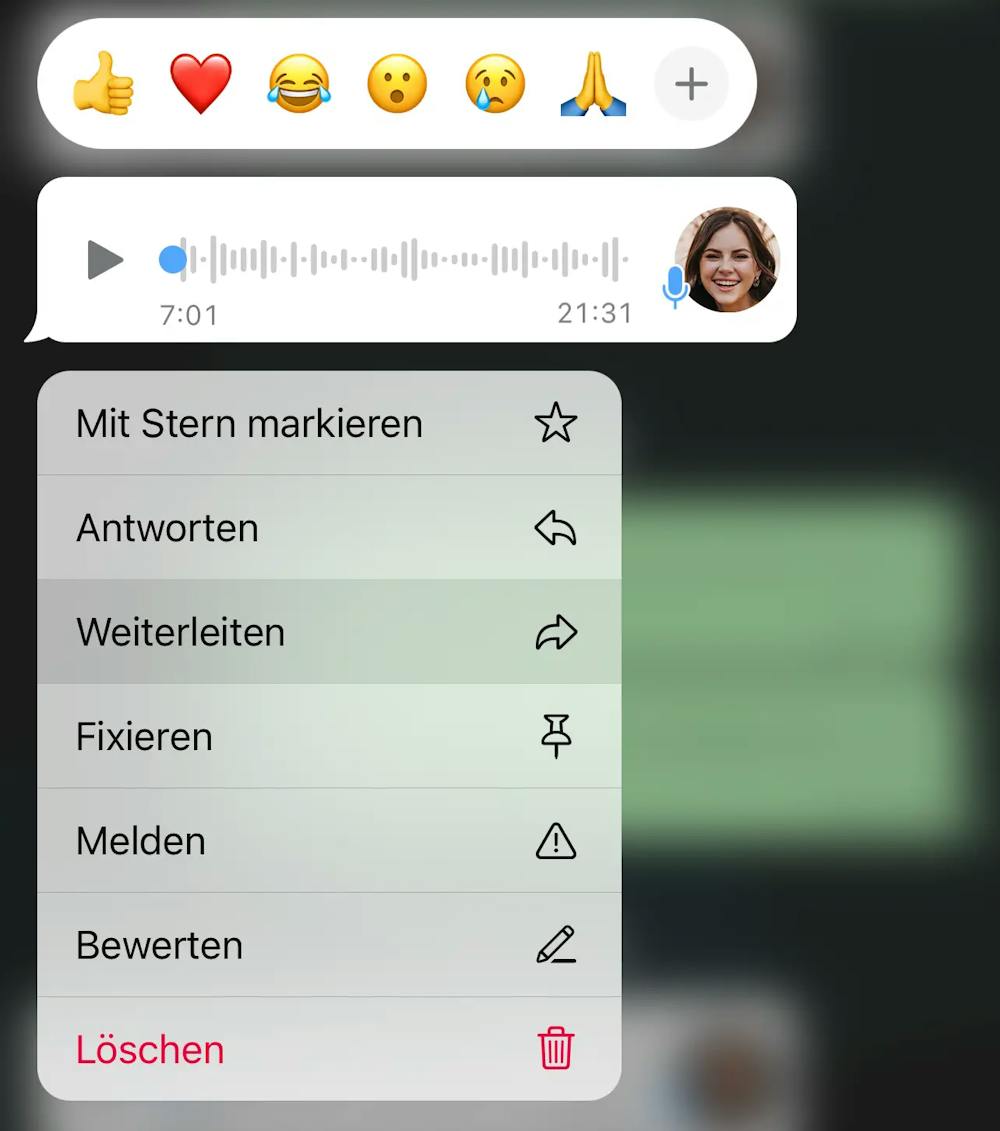React with the crying face emoji
This screenshot has height=1131, width=1000.
click(x=495, y=84)
